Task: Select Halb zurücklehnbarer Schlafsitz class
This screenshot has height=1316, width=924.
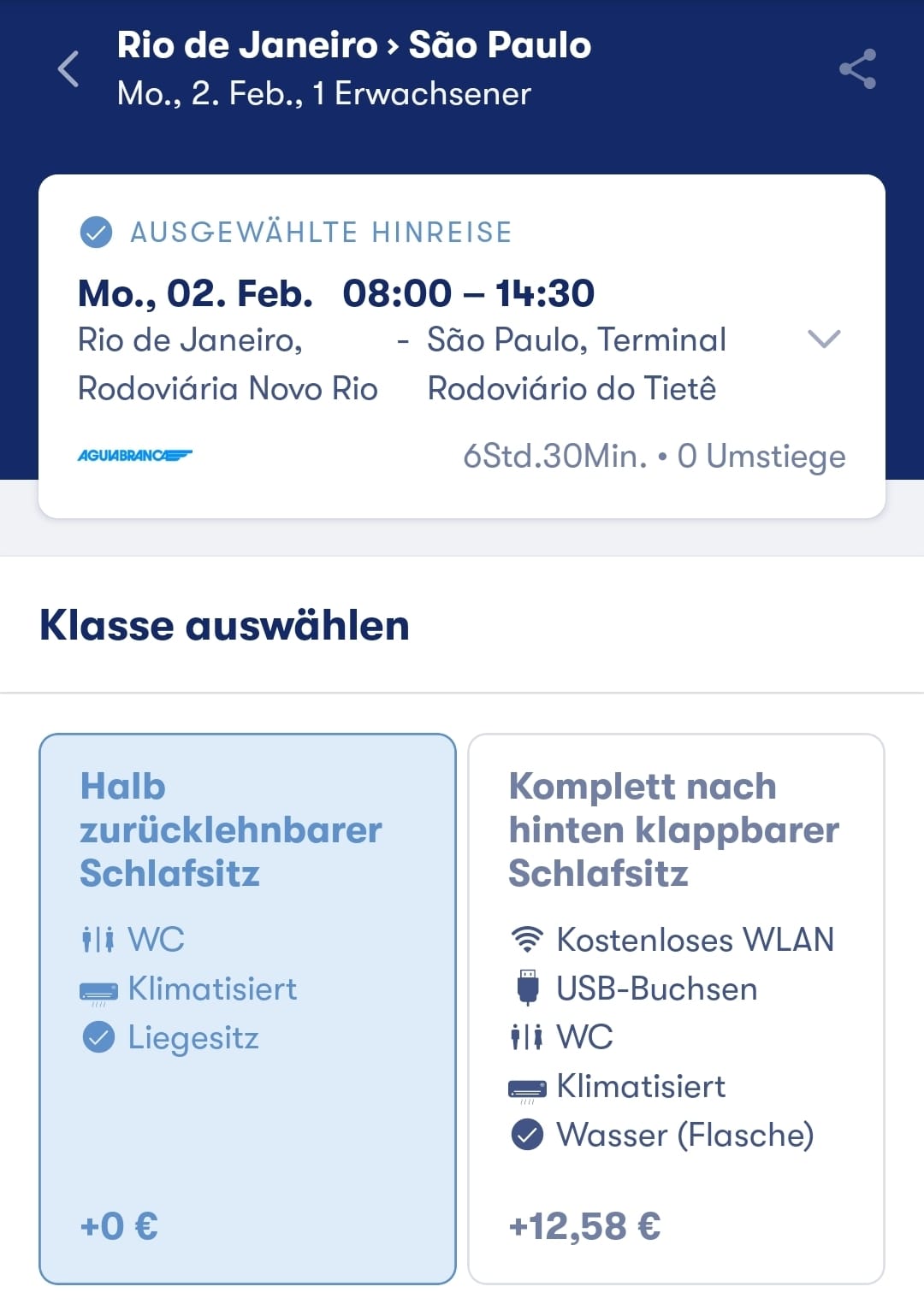Action: pyautogui.click(x=247, y=1007)
